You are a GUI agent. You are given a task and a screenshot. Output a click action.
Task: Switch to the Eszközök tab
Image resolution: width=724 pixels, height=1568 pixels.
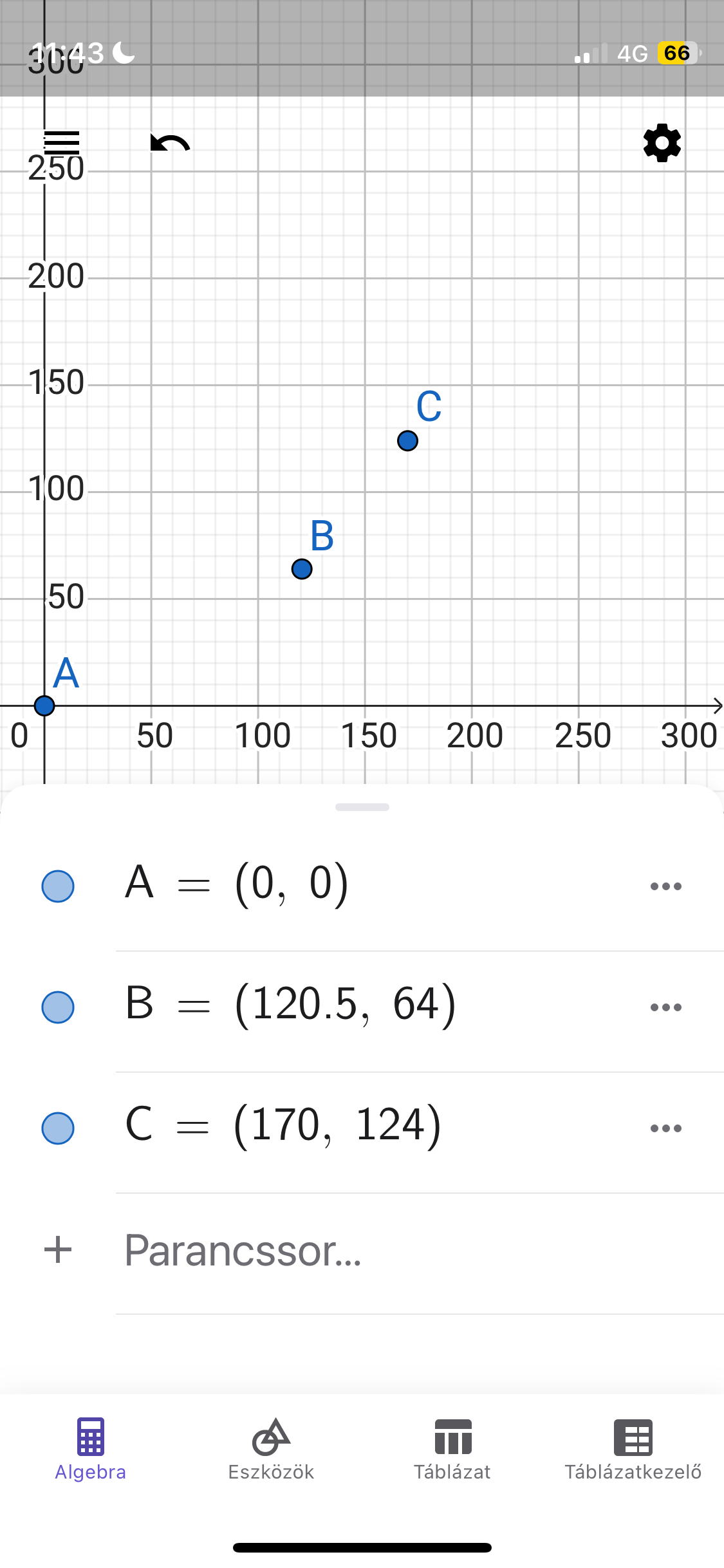point(272,1449)
